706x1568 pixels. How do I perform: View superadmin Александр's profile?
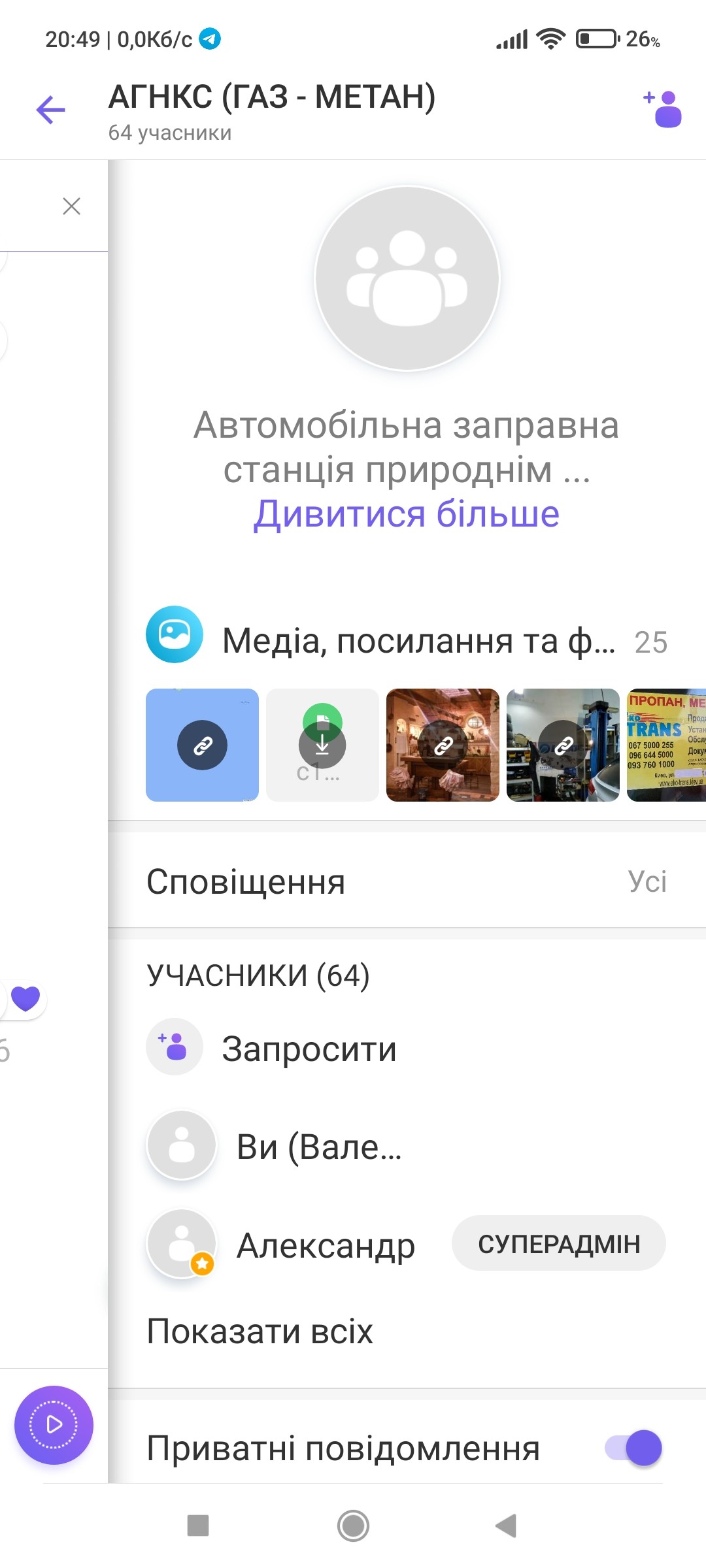[326, 1246]
